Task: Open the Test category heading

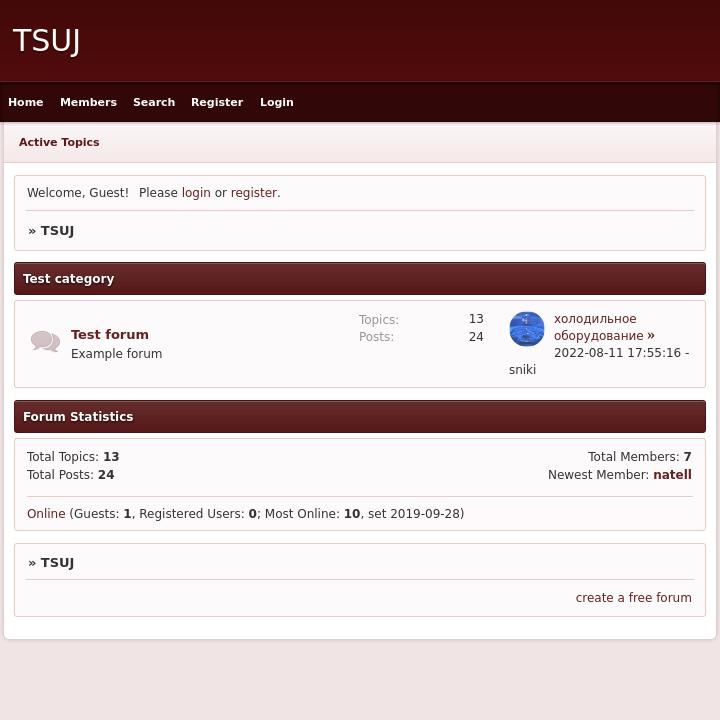Action: click(x=68, y=279)
